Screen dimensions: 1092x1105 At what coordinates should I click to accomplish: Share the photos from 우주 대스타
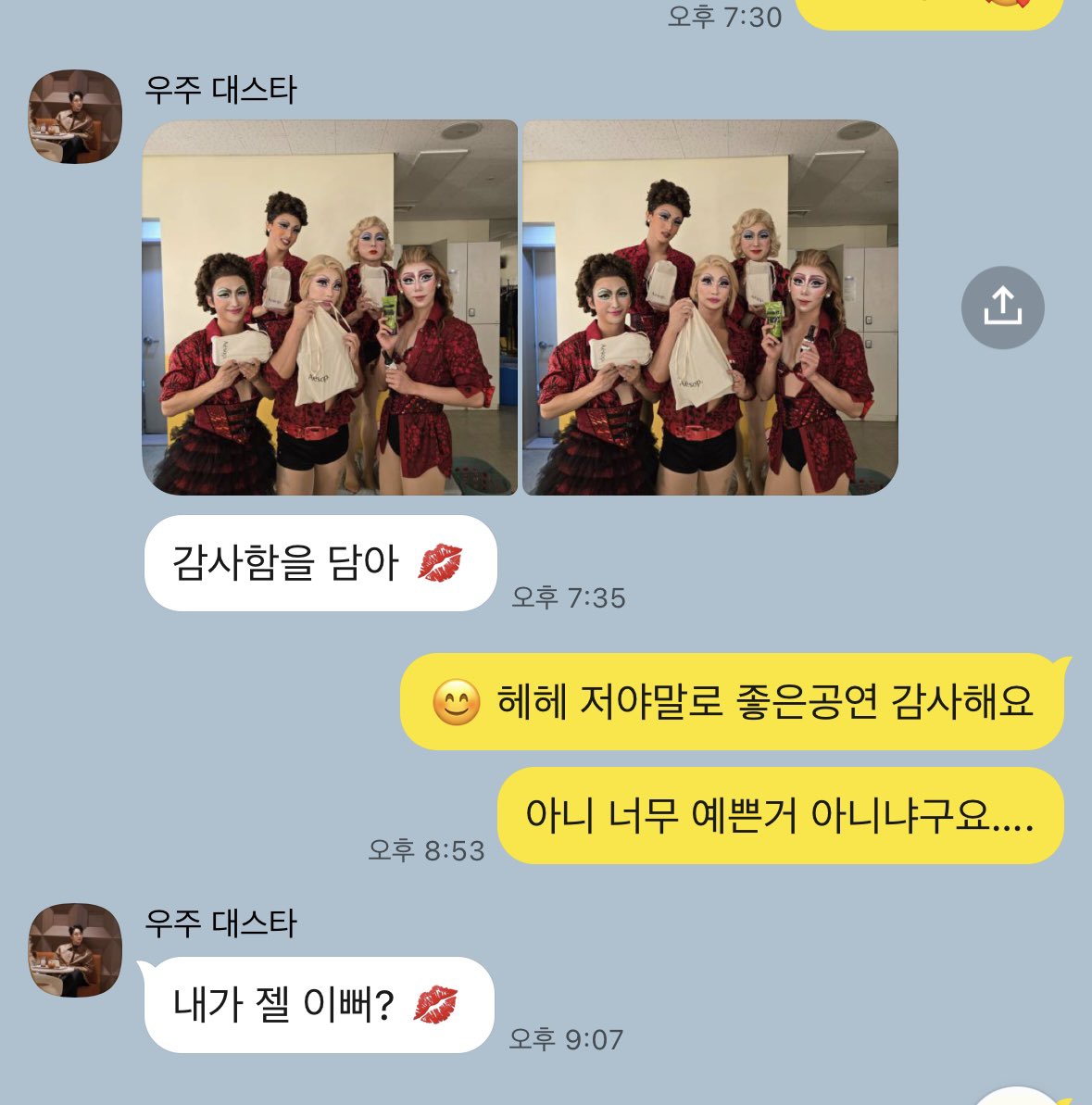(x=1002, y=308)
